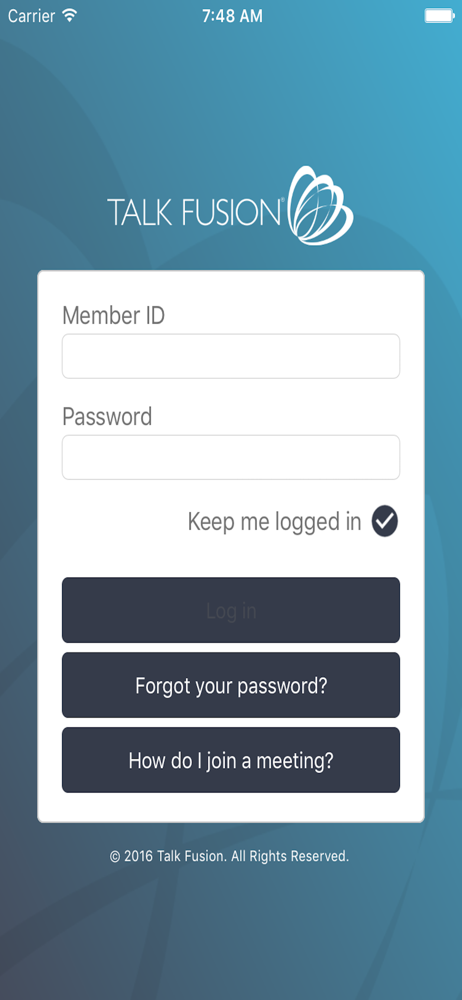Tap into the Password field
This screenshot has height=1000, width=462.
(x=231, y=457)
